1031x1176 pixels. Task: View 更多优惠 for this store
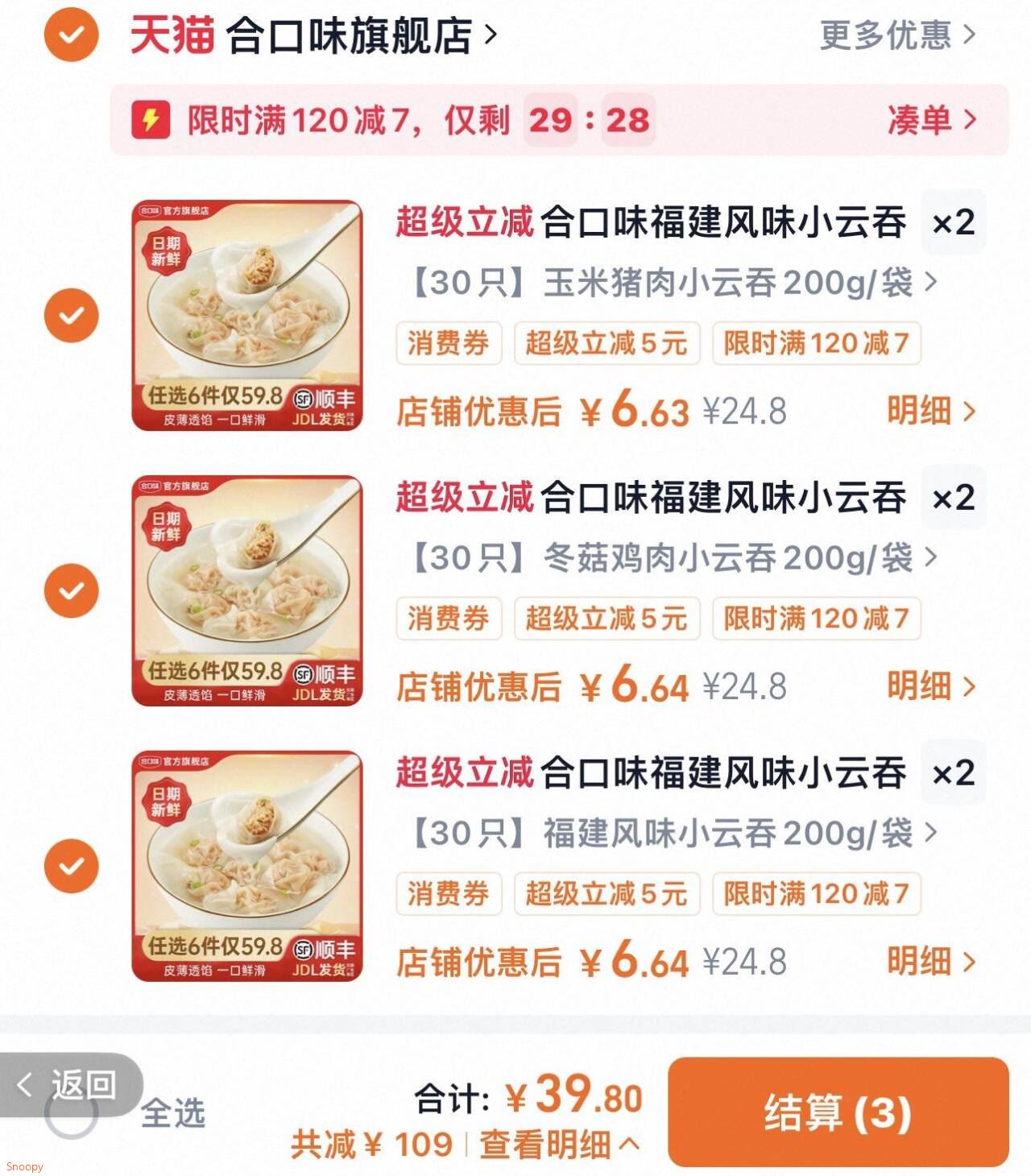[x=896, y=35]
